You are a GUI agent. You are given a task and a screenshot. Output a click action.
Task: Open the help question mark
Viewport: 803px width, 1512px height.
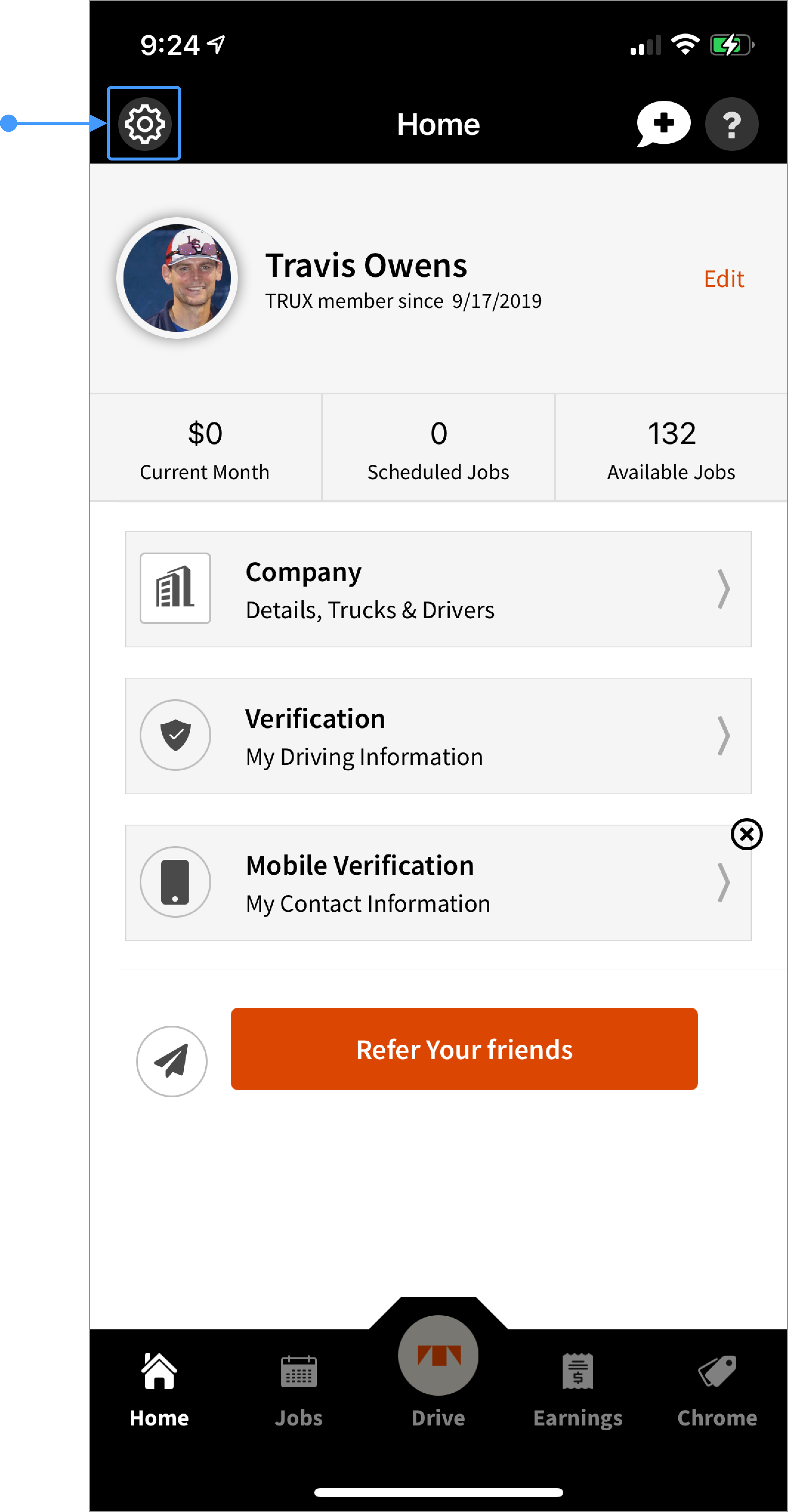coord(731,124)
